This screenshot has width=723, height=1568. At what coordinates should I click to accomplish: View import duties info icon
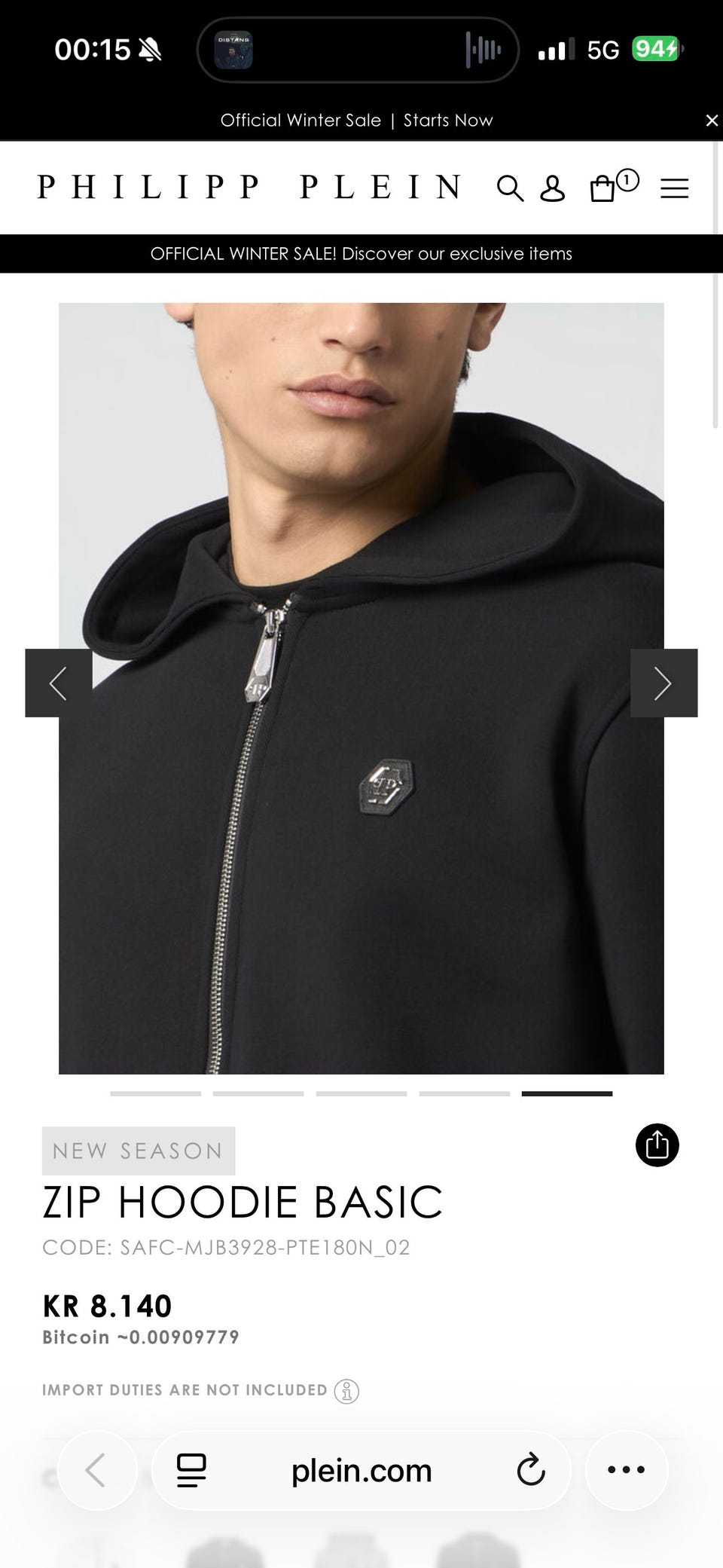pos(346,1391)
